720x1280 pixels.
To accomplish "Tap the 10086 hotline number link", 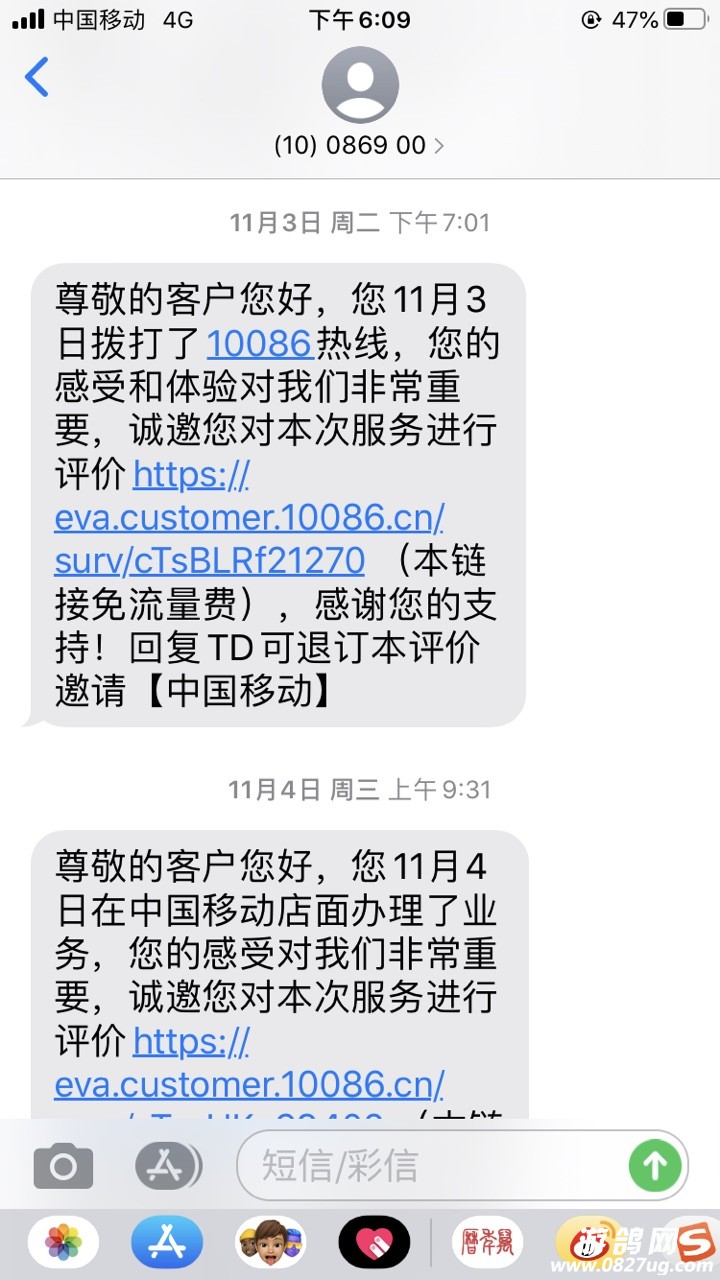I will click(259, 343).
